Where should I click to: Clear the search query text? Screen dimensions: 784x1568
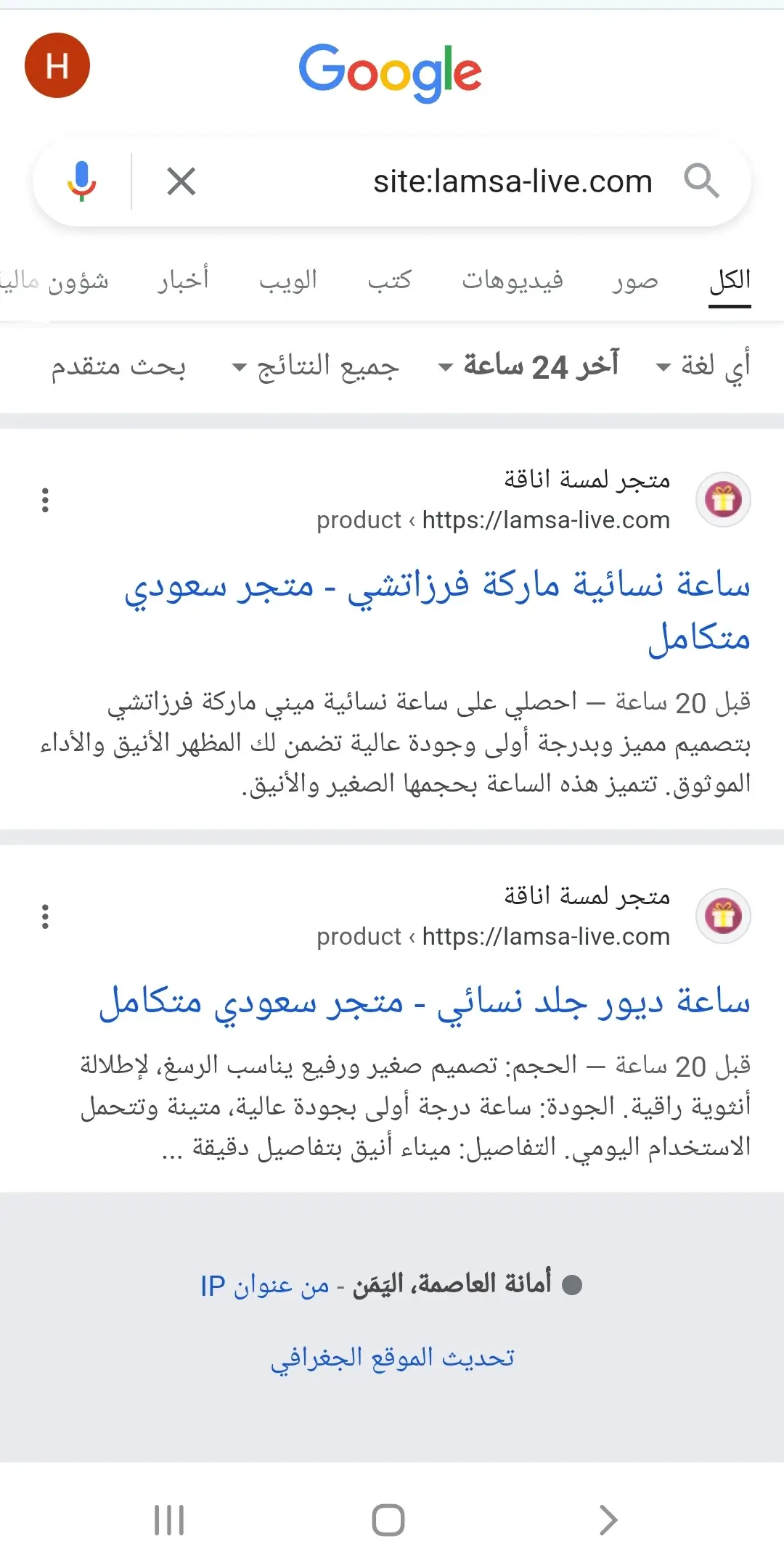tap(181, 181)
